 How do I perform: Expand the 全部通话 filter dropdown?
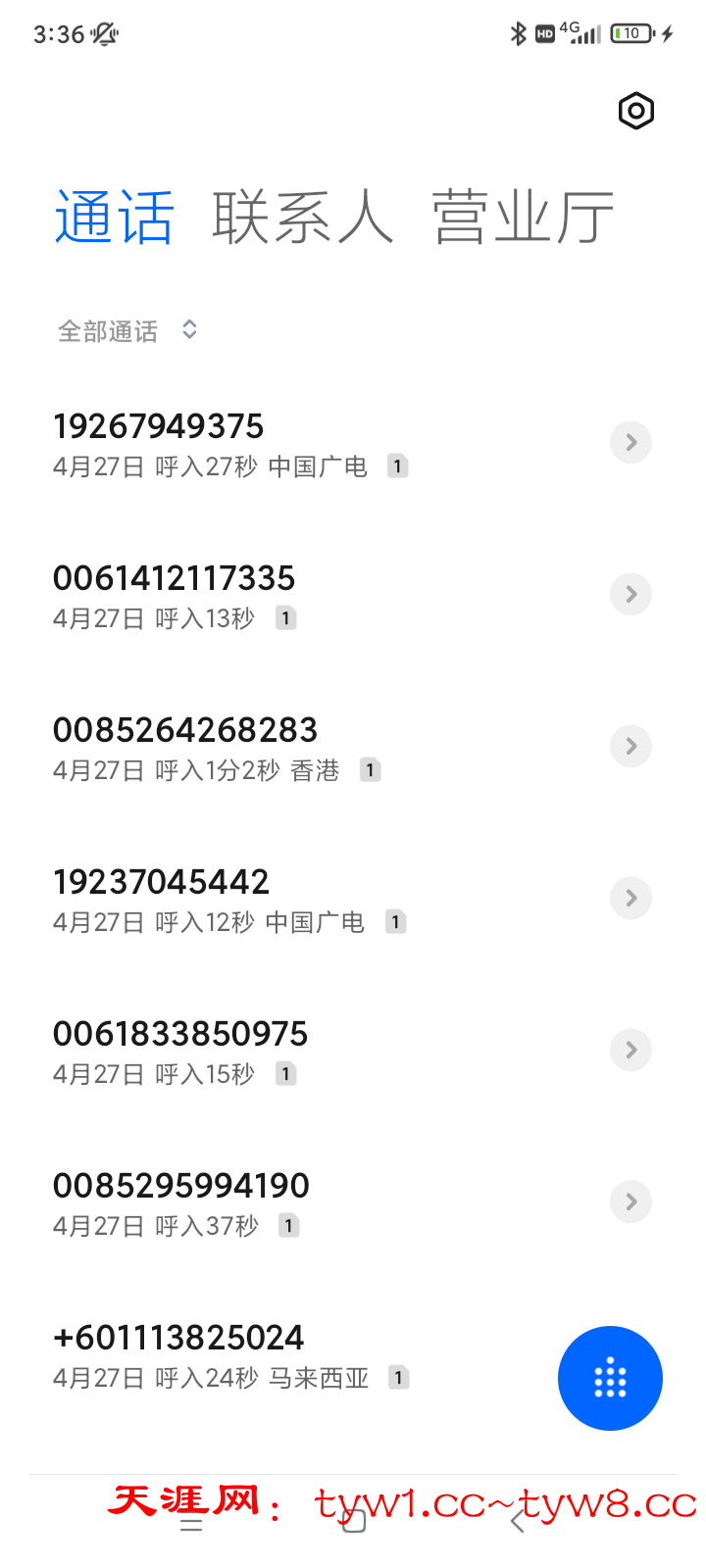[127, 331]
